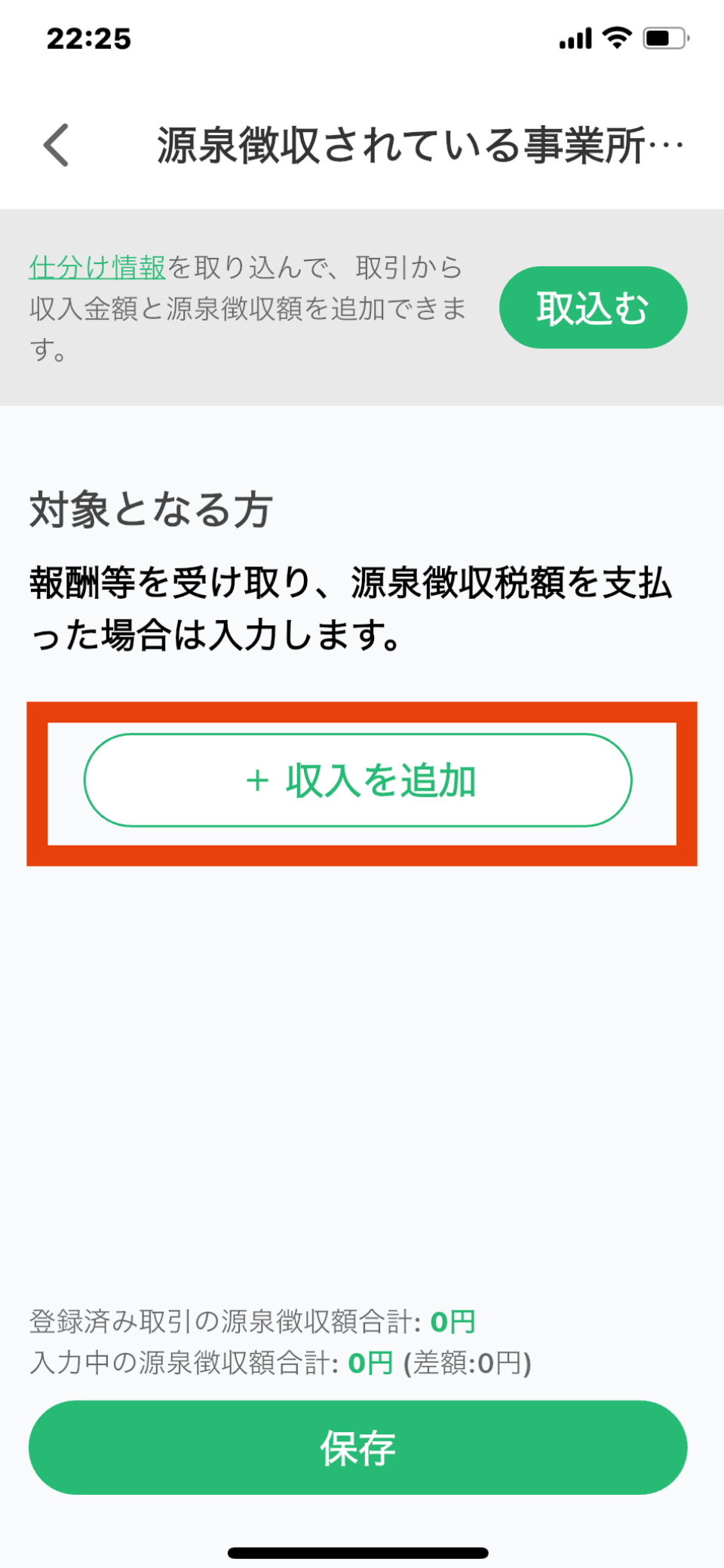Viewport: 724px width, 1568px height.
Task: Tap the 取込む import button
Action: (593, 308)
